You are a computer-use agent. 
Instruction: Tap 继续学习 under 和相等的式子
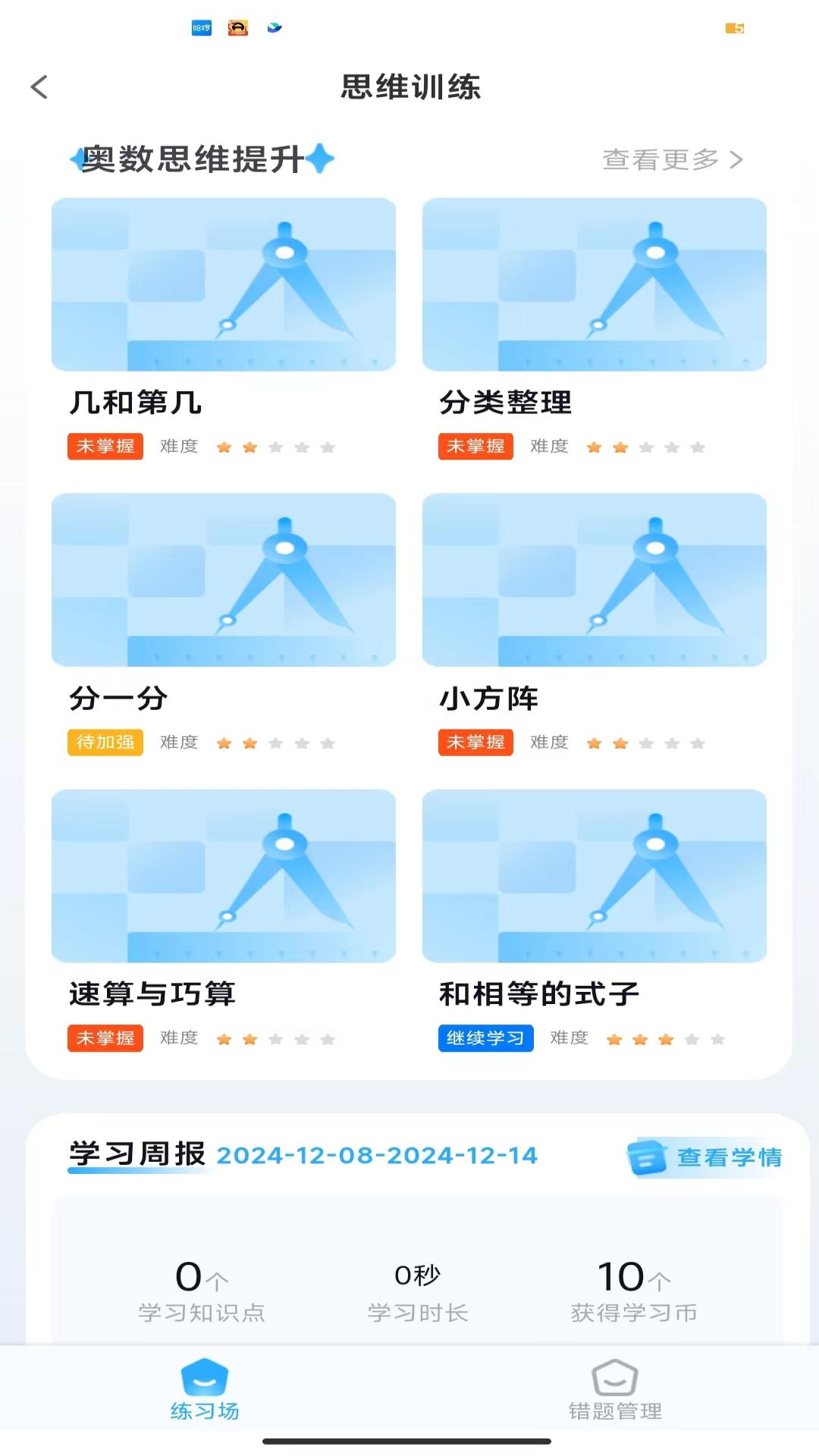pyautogui.click(x=485, y=1038)
